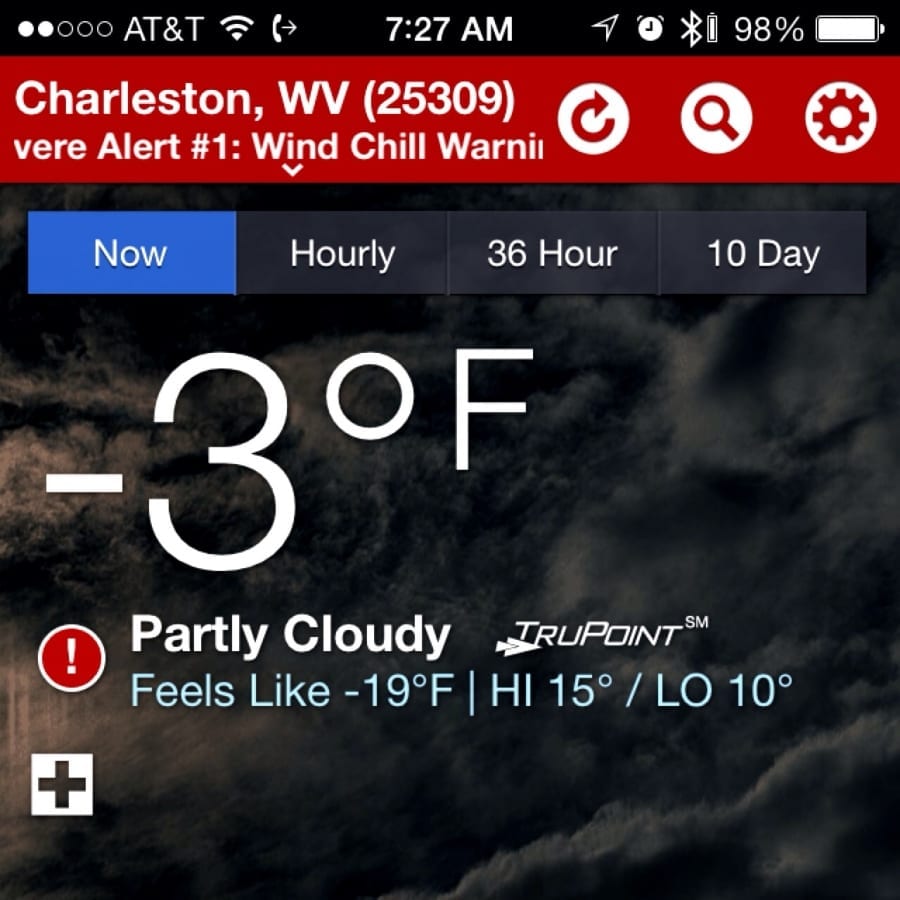Switch to the Now tab
The width and height of the screenshot is (900, 900).
[x=131, y=253]
